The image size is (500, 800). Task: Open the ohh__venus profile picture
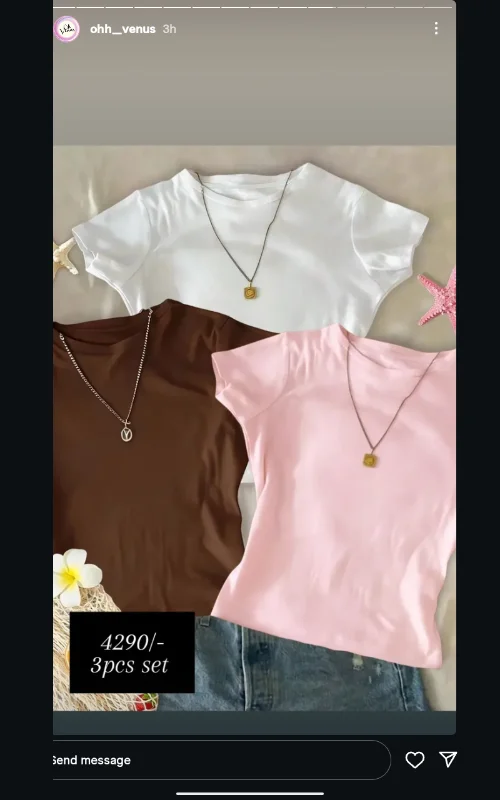(67, 29)
